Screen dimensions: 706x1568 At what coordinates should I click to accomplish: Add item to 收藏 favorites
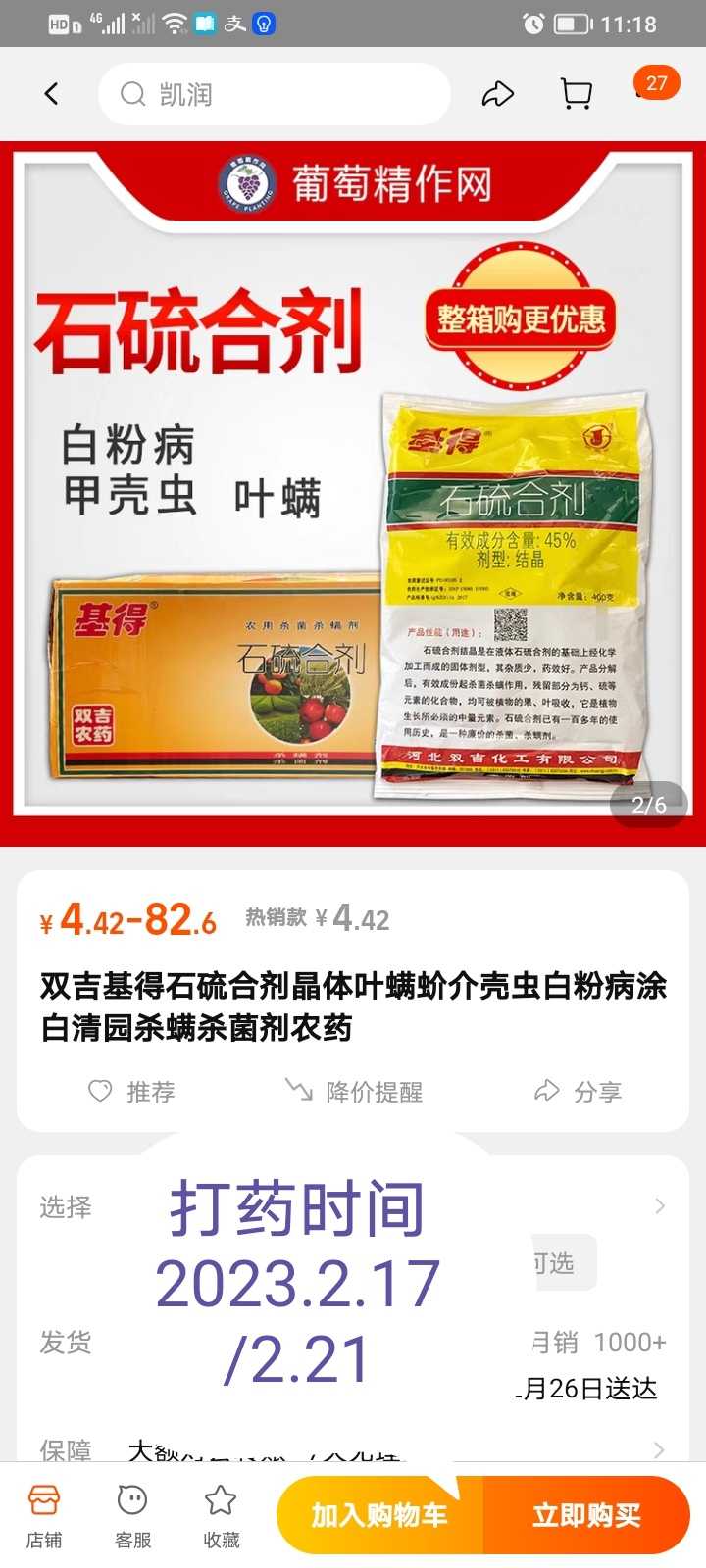[x=221, y=1516]
